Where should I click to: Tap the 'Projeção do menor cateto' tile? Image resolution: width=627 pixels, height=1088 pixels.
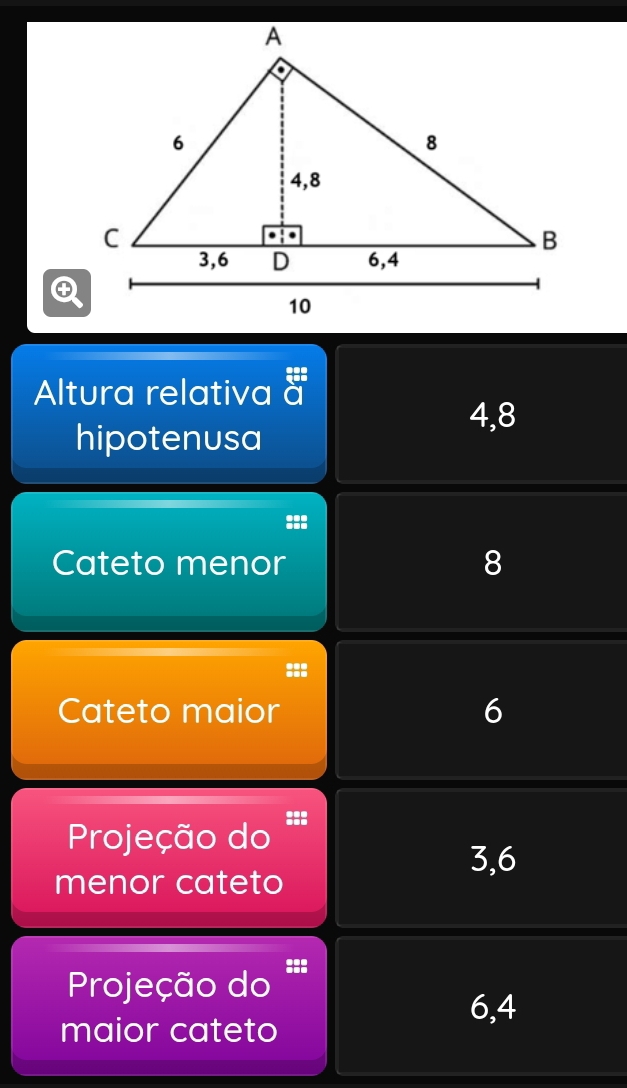coord(169,859)
